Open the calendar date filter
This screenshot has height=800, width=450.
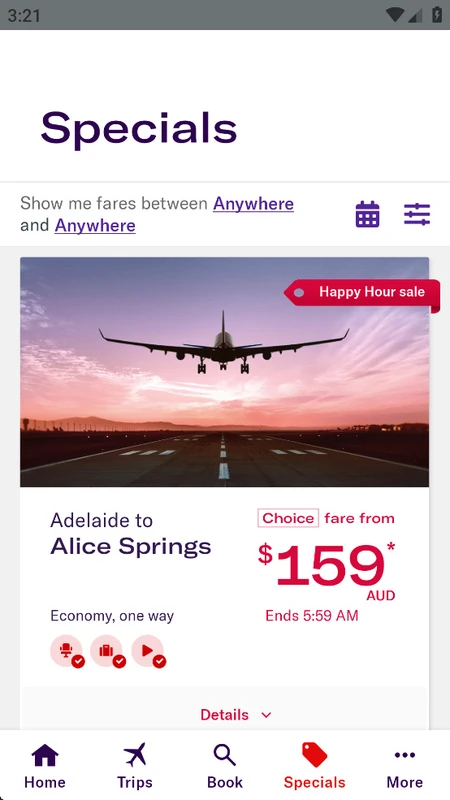pos(367,214)
